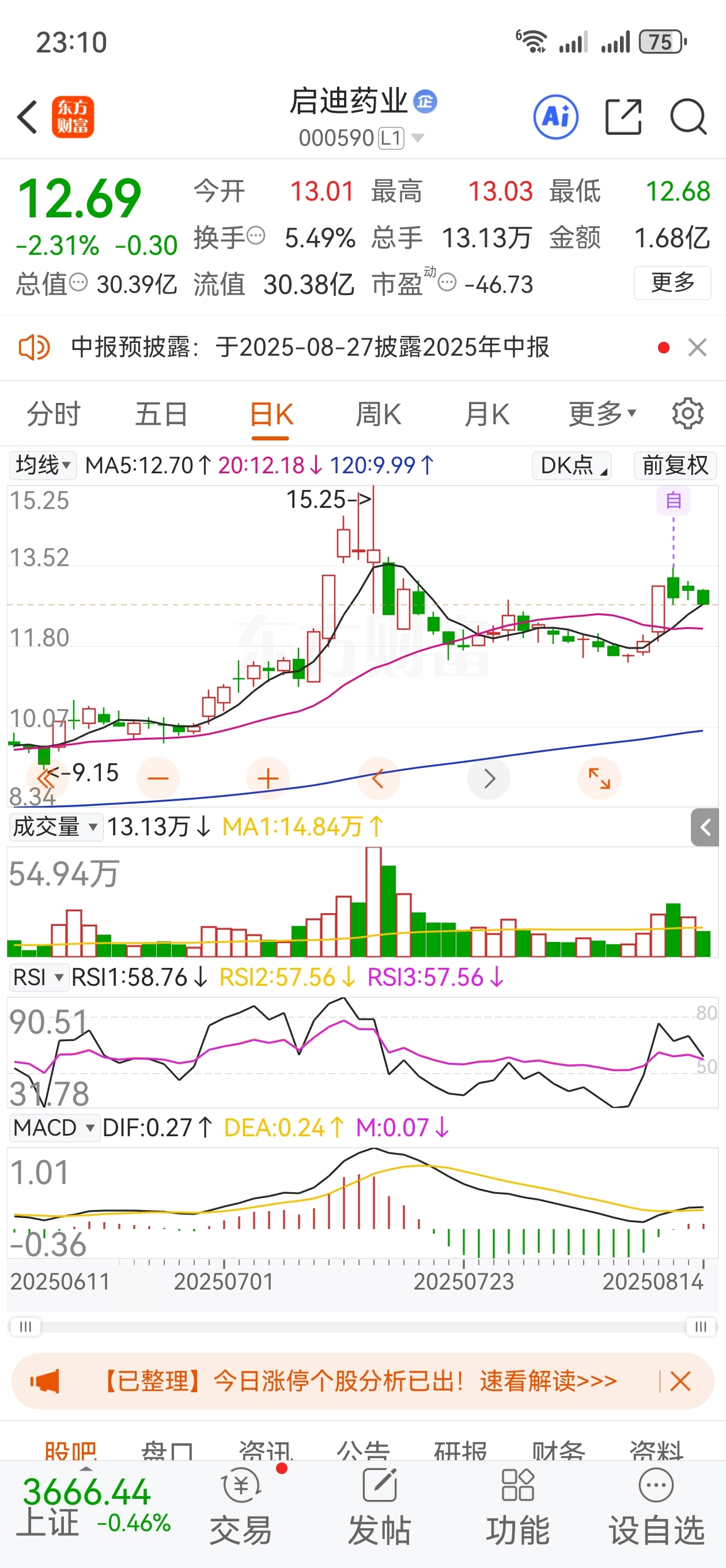Go back using the top-left arrow
The width and height of the screenshot is (726, 1568).
pyautogui.click(x=28, y=116)
